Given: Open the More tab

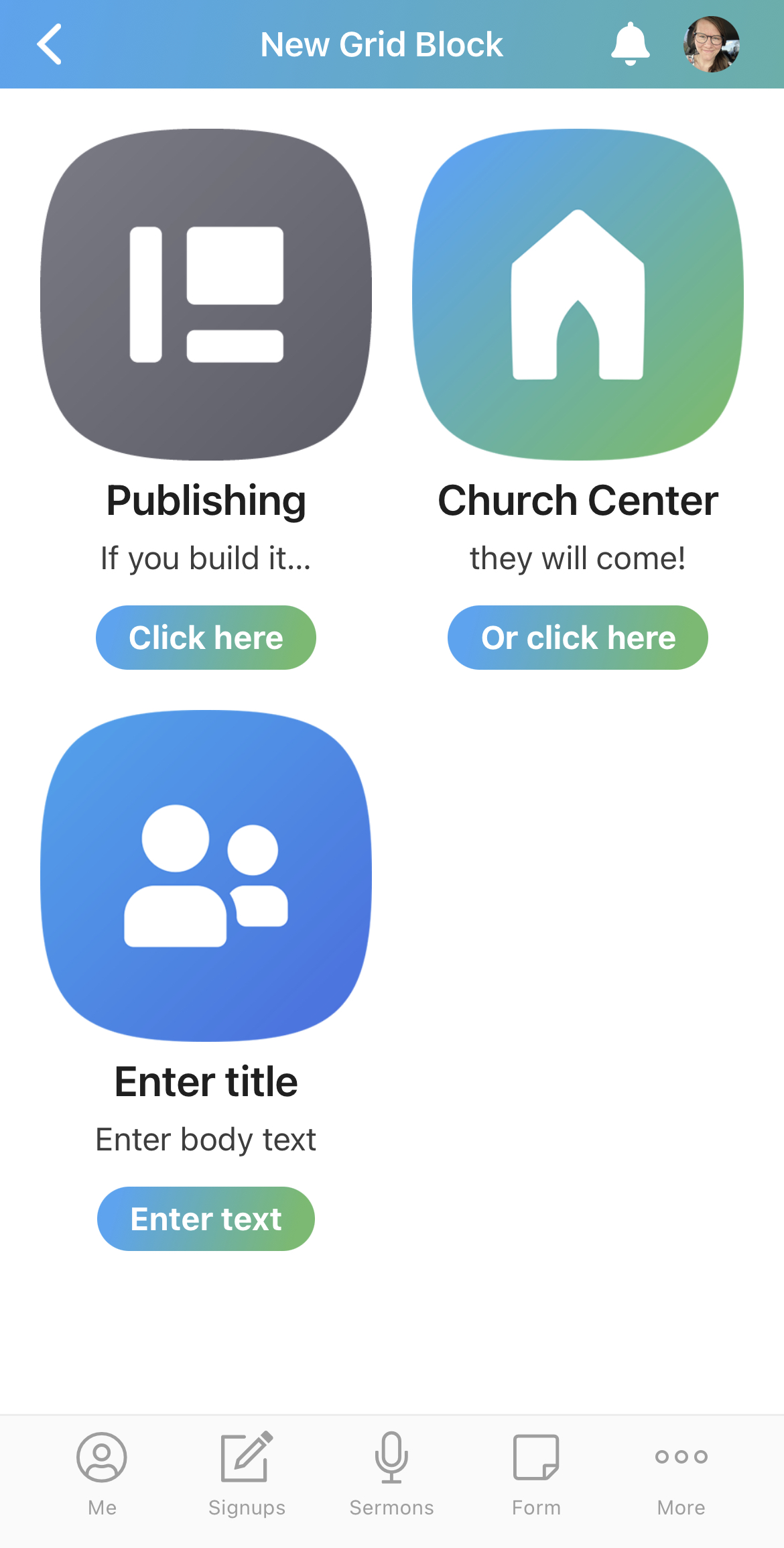Looking at the screenshot, I should (681, 1473).
